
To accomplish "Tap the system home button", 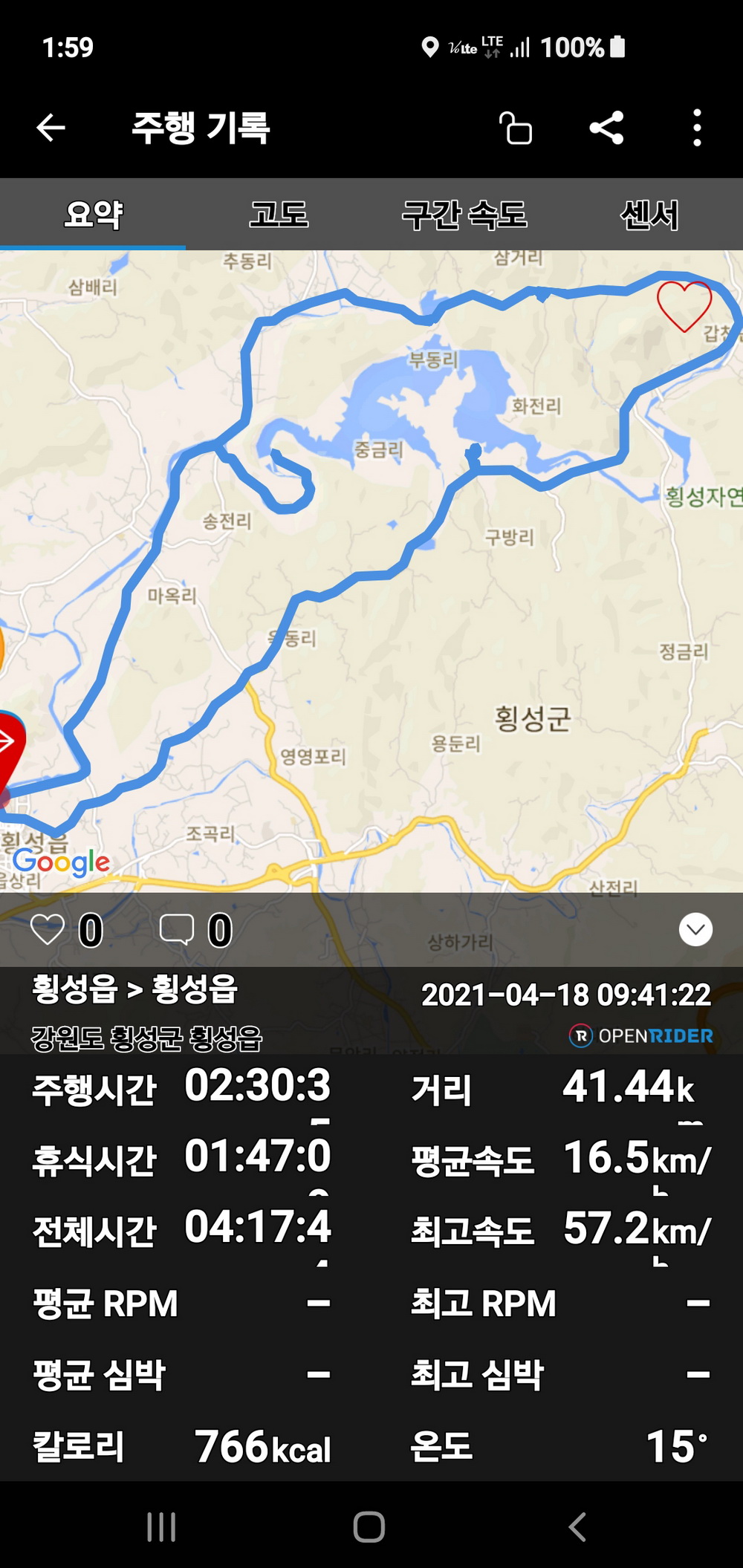I will pyautogui.click(x=369, y=1527).
